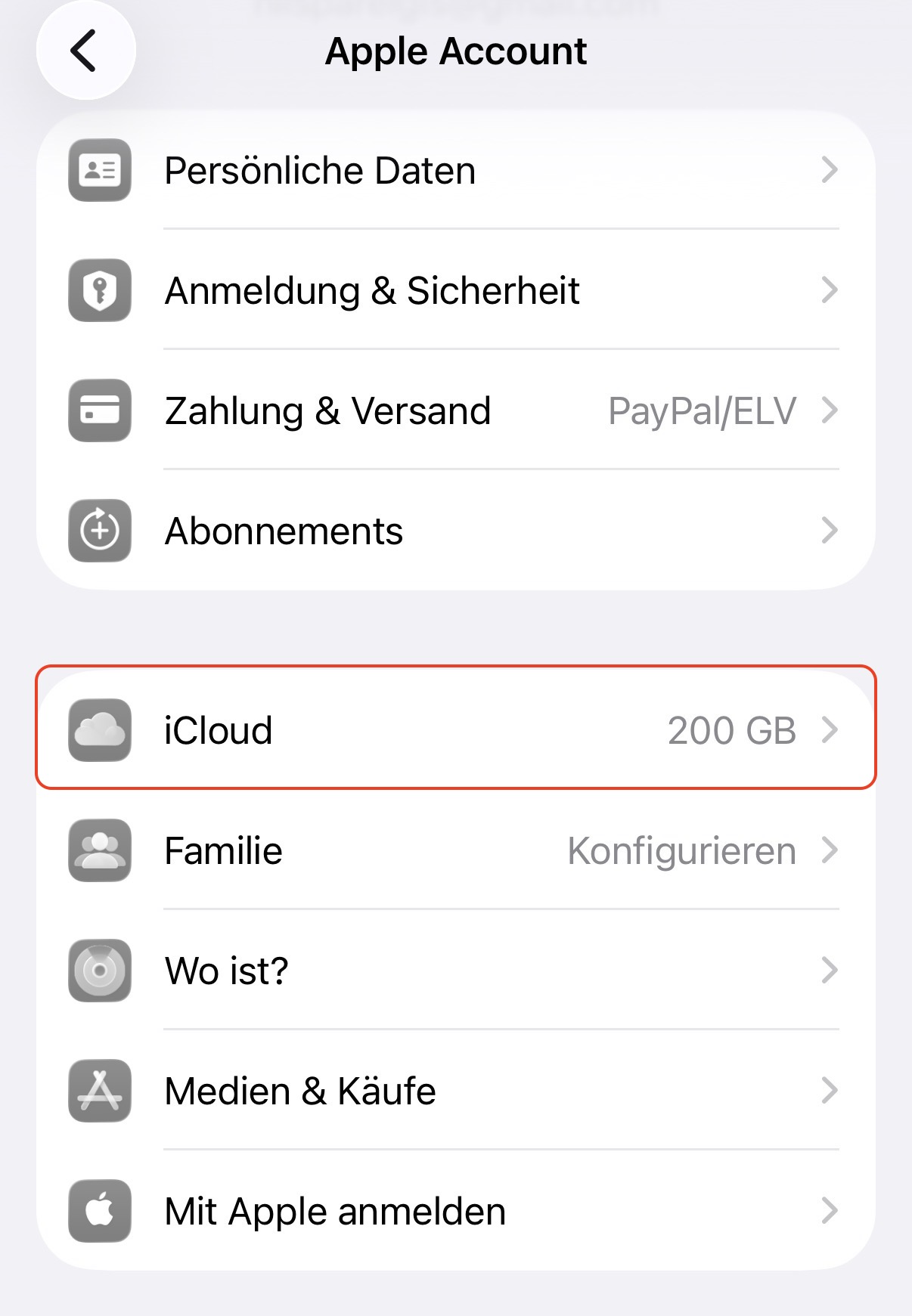Select the Familie row

(x=455, y=850)
